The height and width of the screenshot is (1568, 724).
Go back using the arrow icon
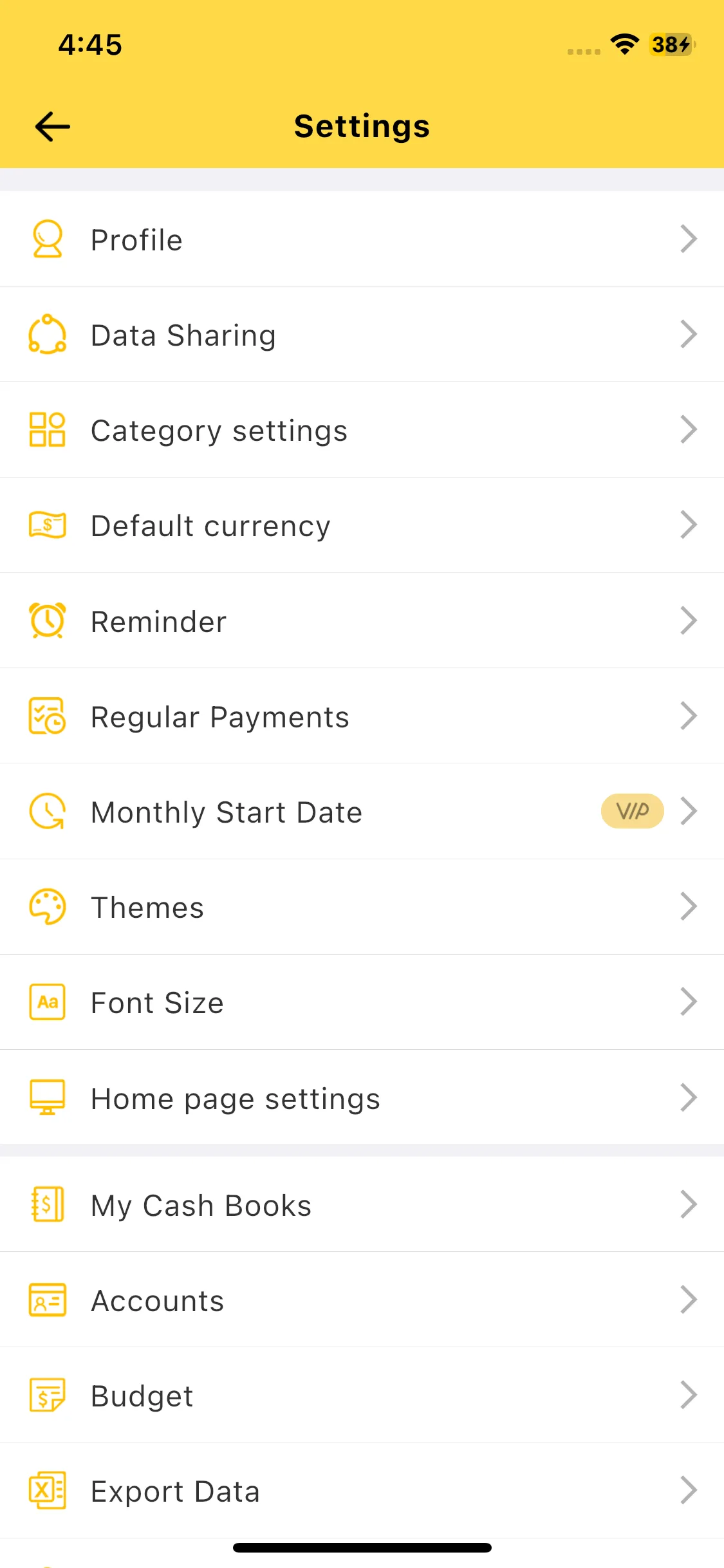click(x=52, y=126)
